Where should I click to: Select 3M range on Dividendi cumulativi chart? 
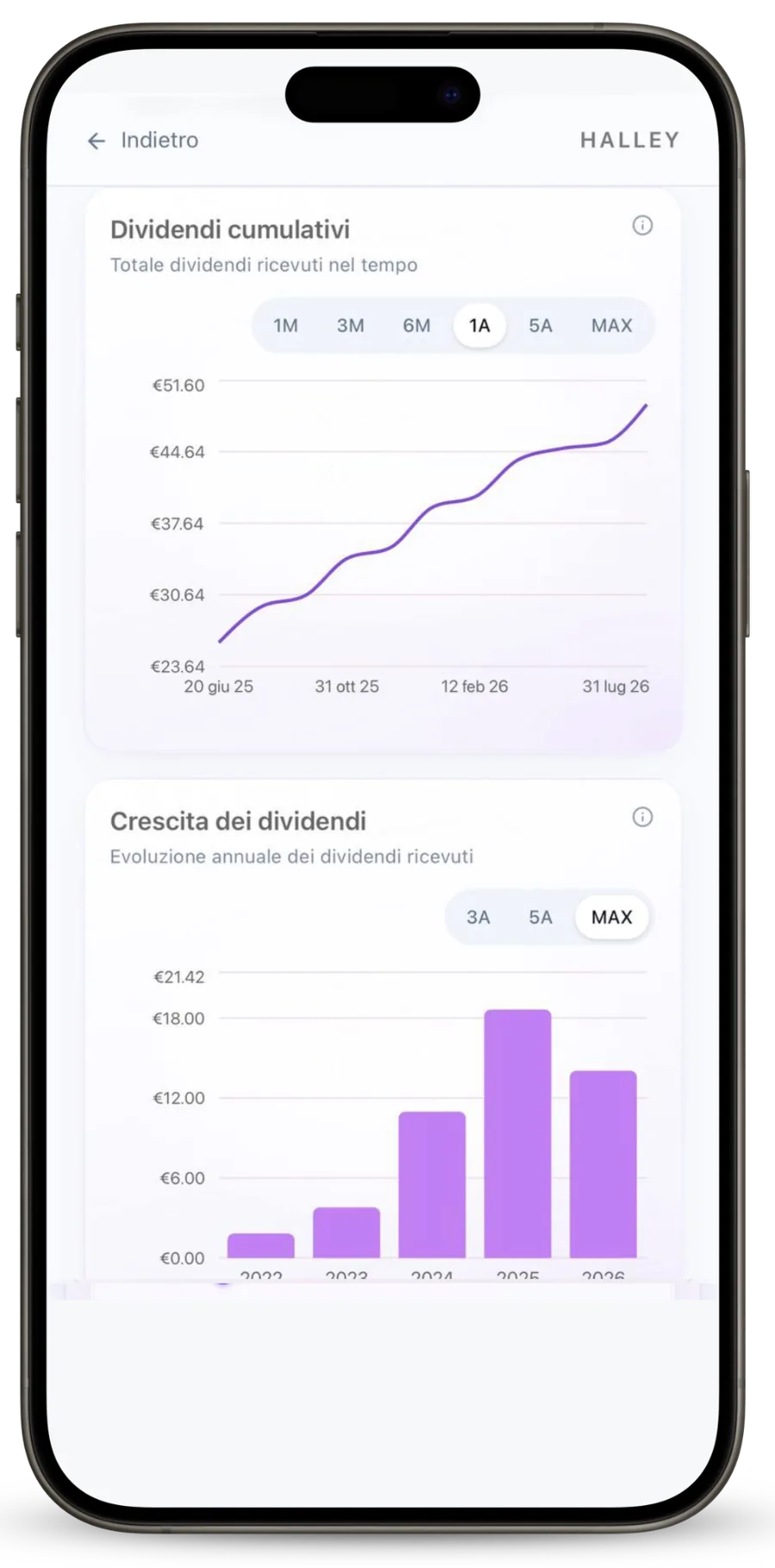coord(350,326)
